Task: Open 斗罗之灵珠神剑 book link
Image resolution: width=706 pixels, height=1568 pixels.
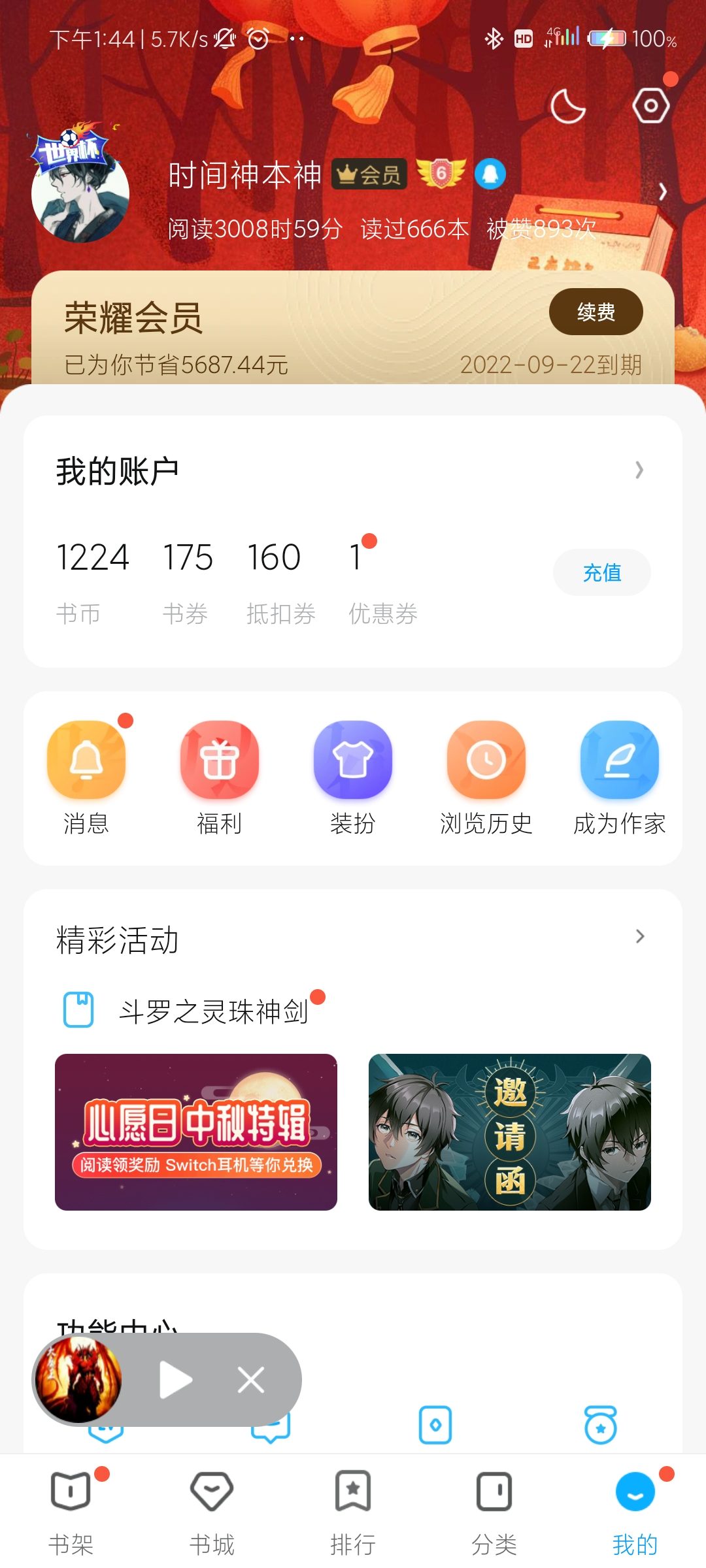Action: point(213,1011)
